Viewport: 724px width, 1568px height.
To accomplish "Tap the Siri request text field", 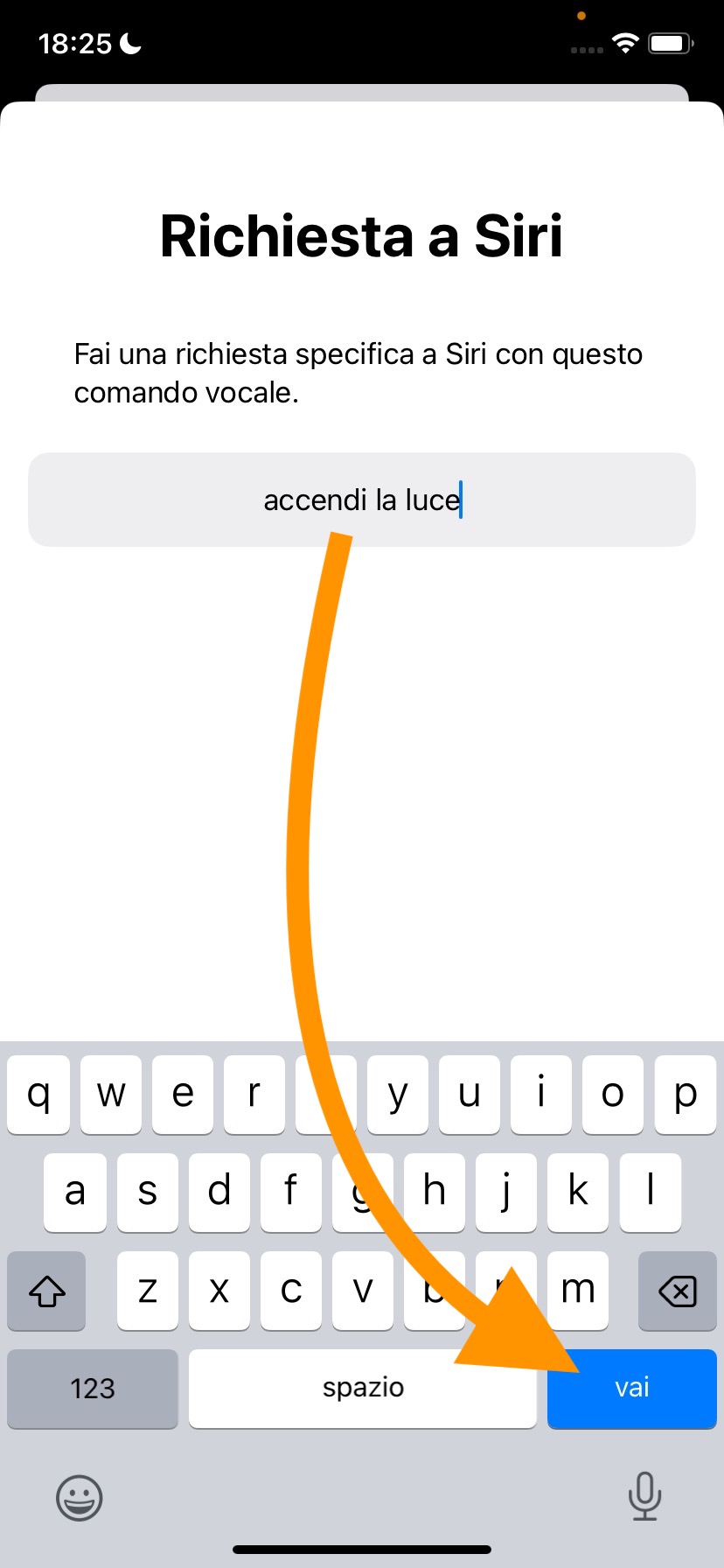I will (x=362, y=500).
